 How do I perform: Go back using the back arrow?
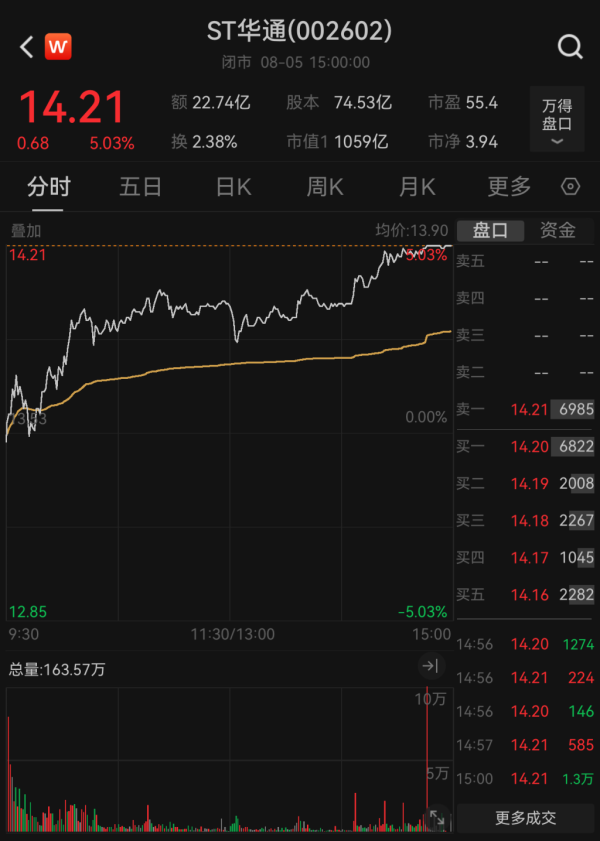(x=27, y=46)
